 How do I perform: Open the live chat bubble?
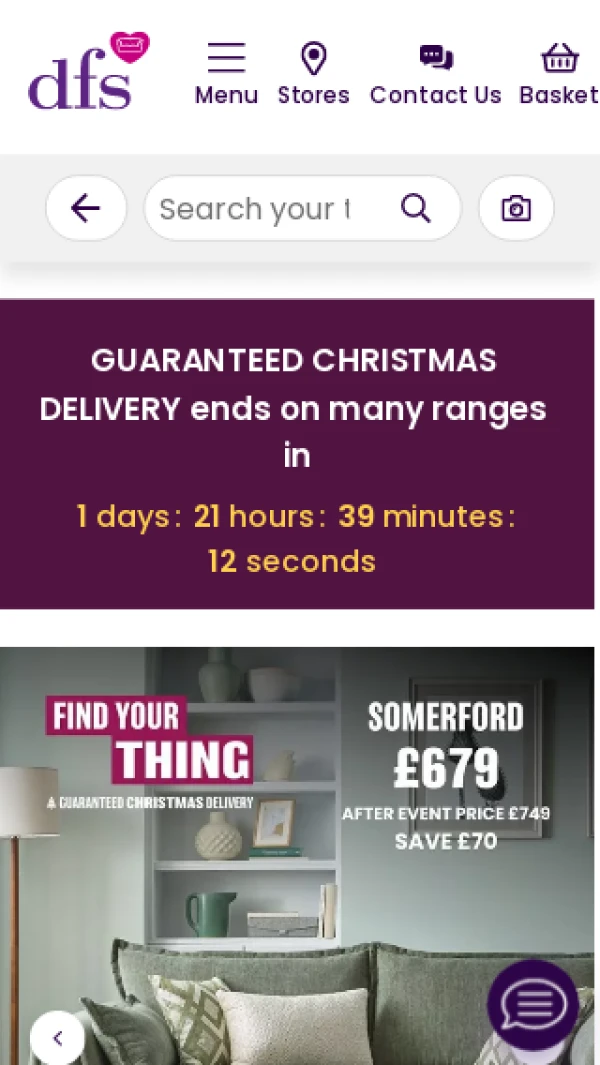533,1005
